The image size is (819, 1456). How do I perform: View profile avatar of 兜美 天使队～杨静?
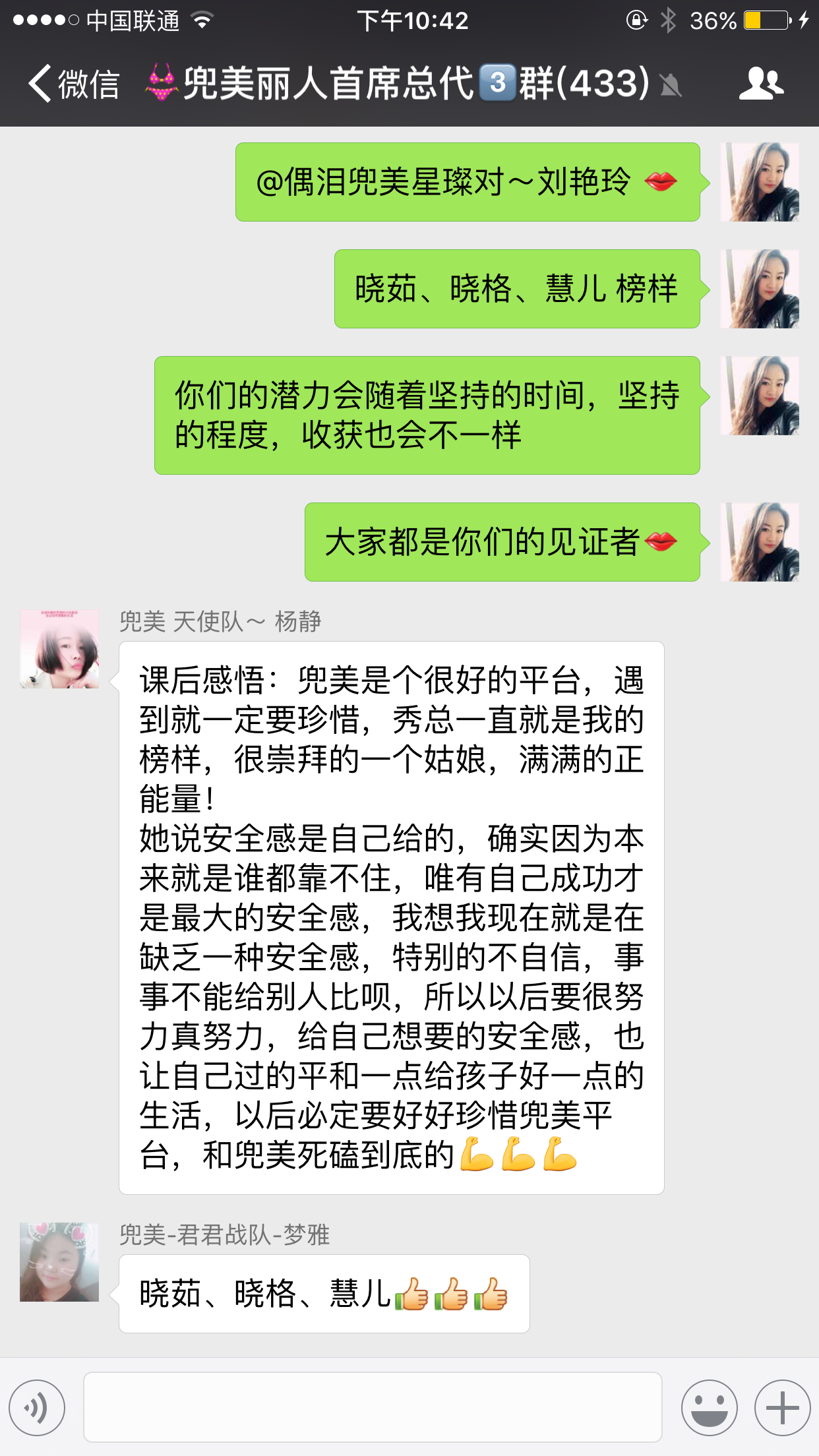[x=59, y=649]
